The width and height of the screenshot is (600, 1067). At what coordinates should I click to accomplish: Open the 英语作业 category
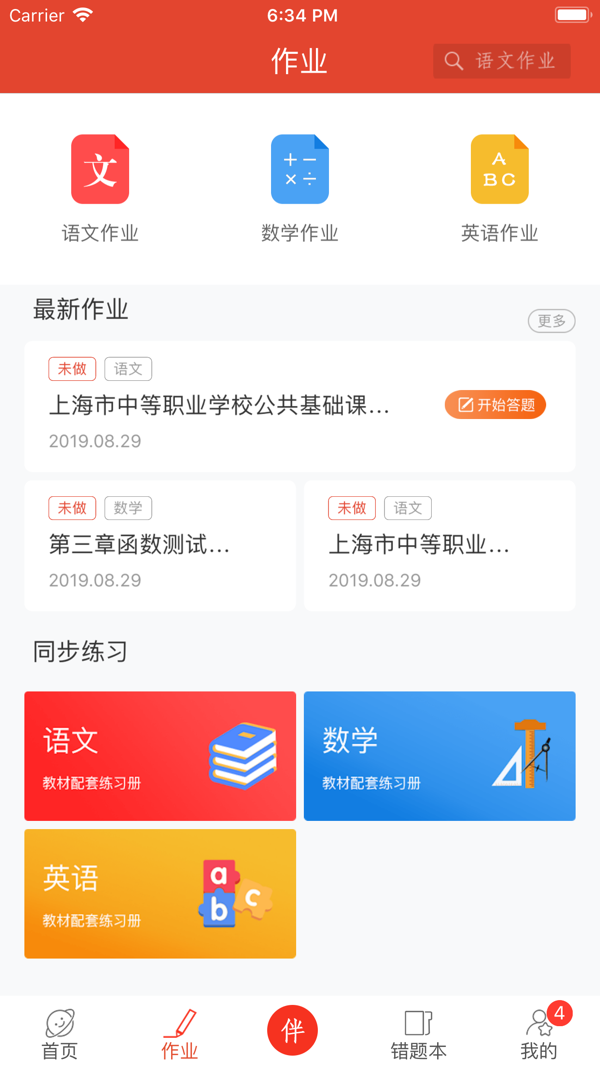500,188
